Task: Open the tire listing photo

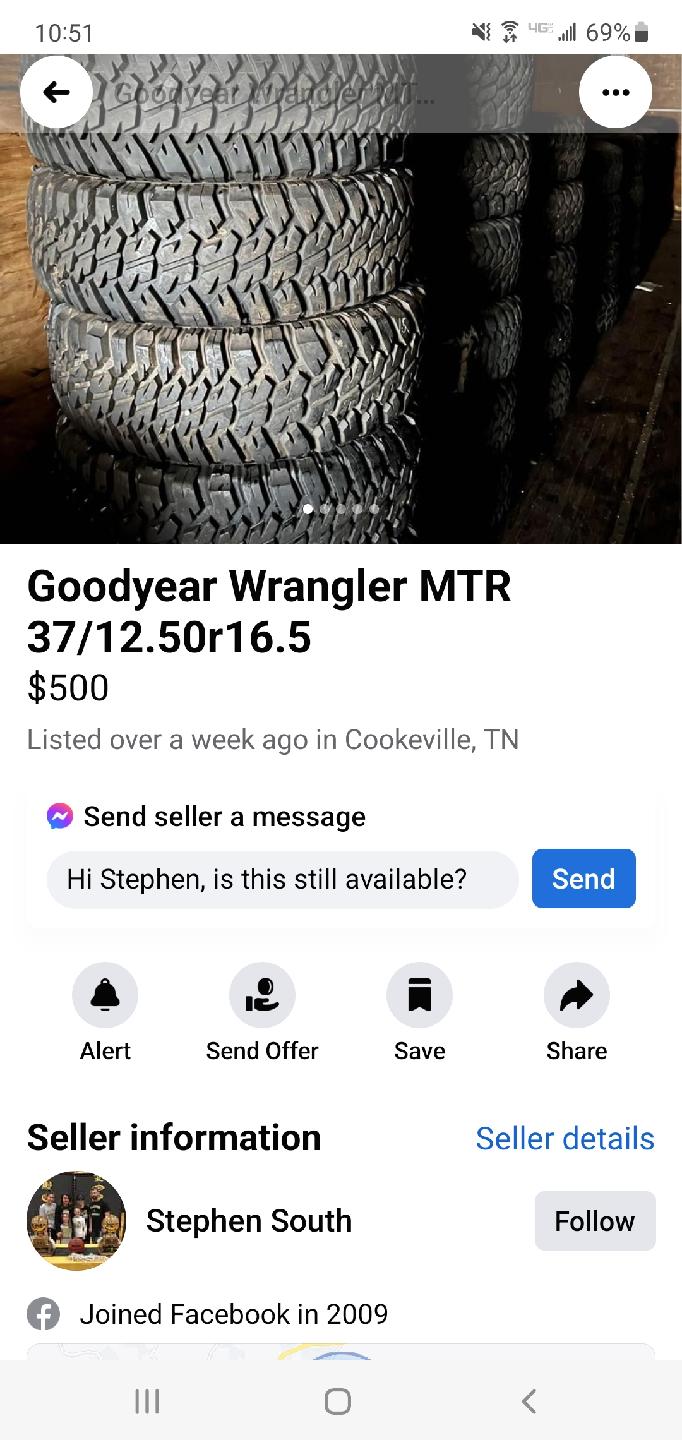Action: point(340,330)
